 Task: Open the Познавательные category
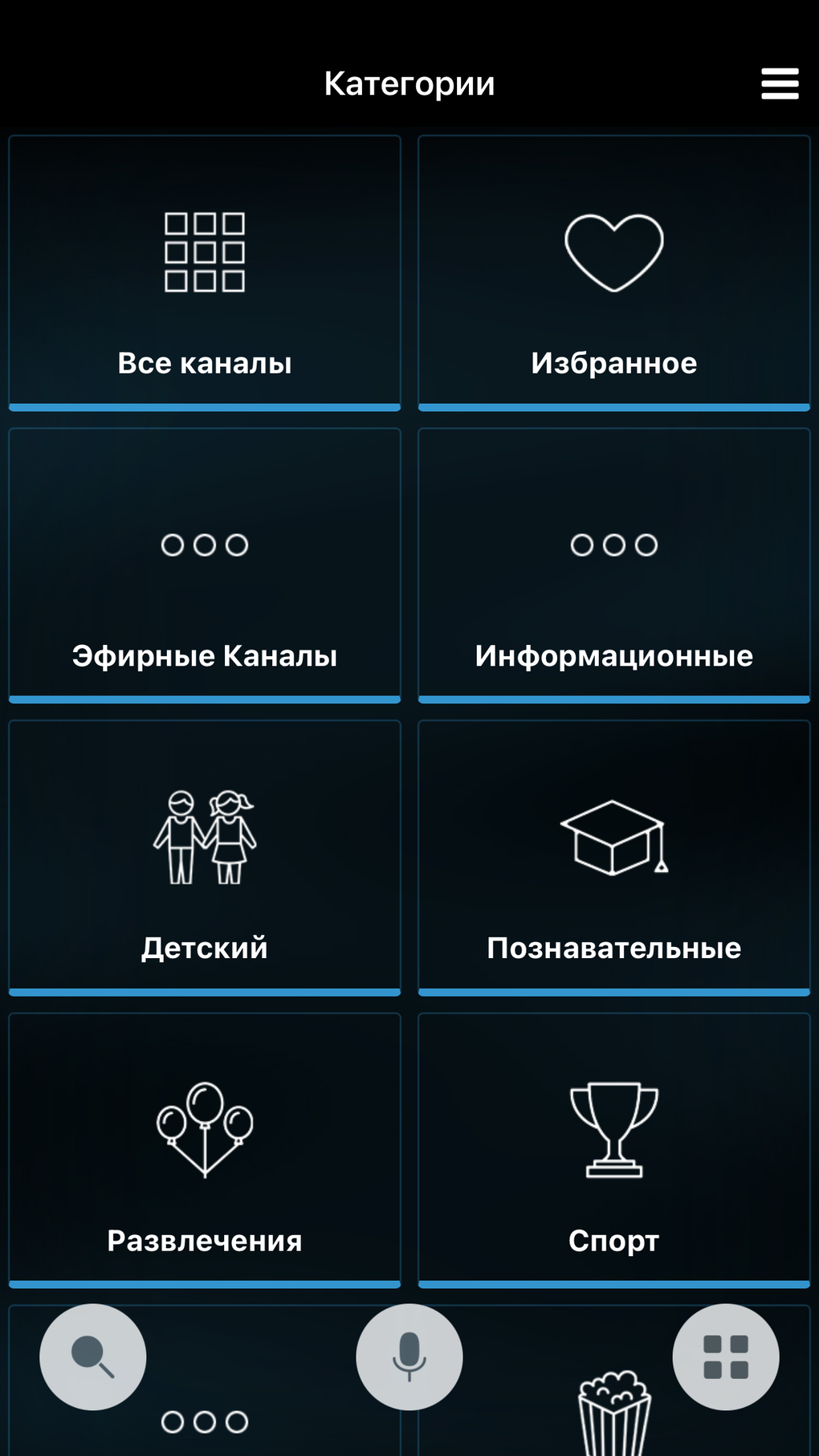click(614, 858)
